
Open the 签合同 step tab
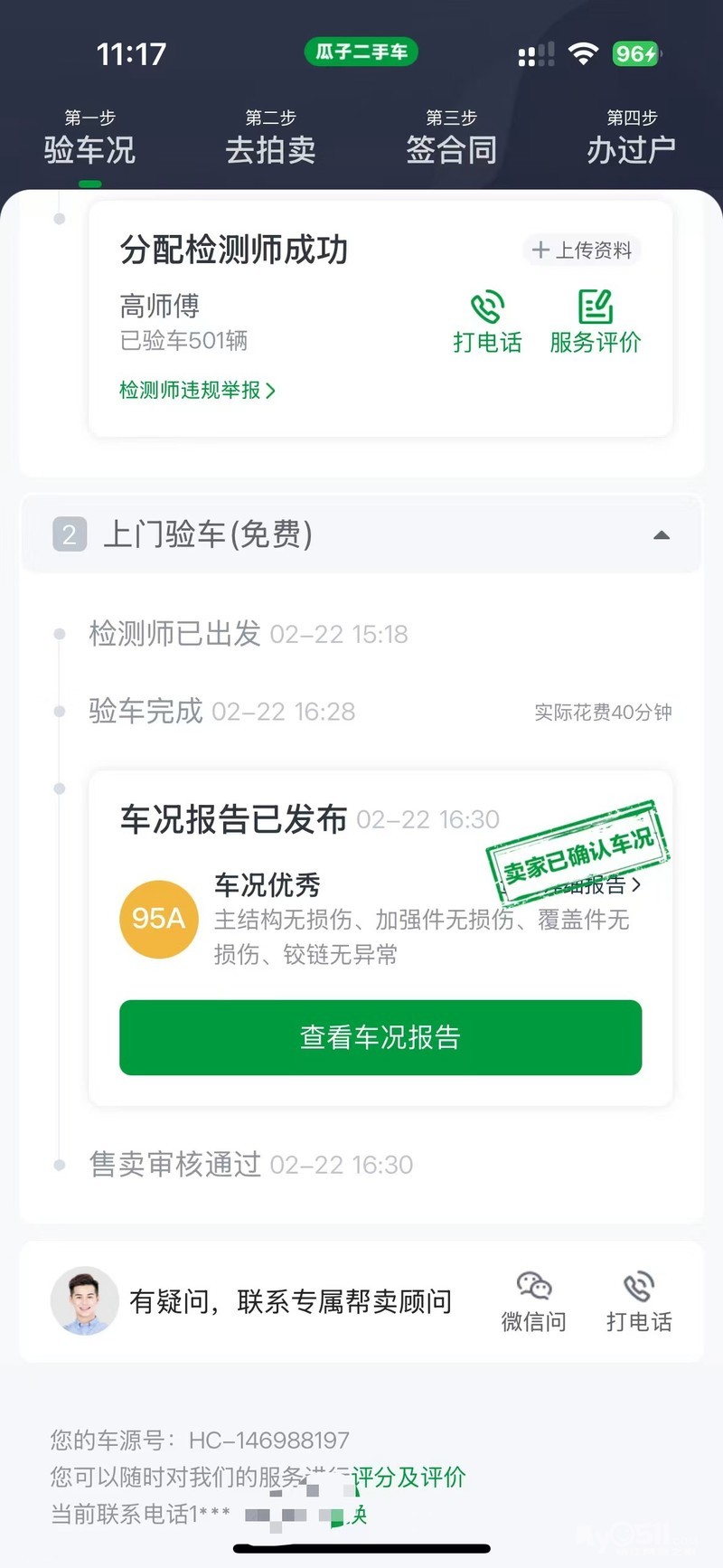451,138
